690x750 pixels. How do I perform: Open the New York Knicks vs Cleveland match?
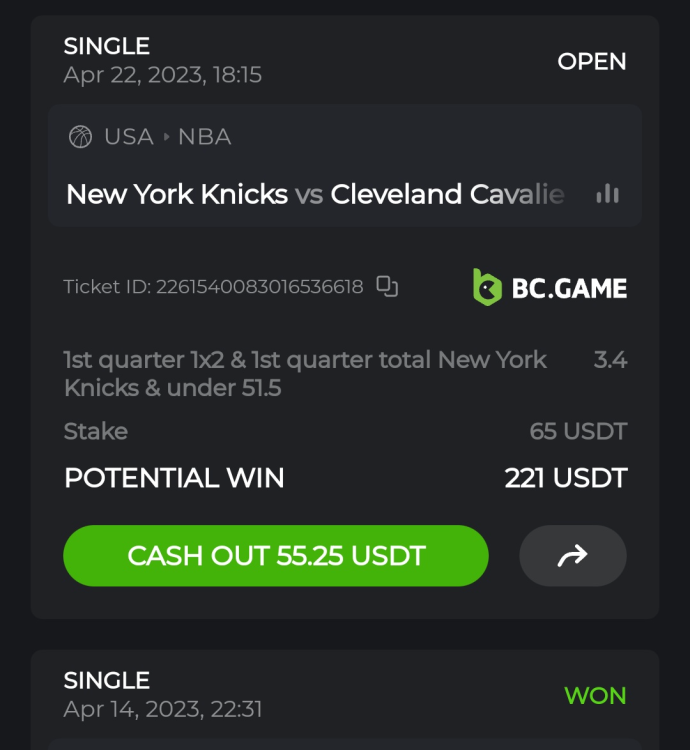pos(315,194)
